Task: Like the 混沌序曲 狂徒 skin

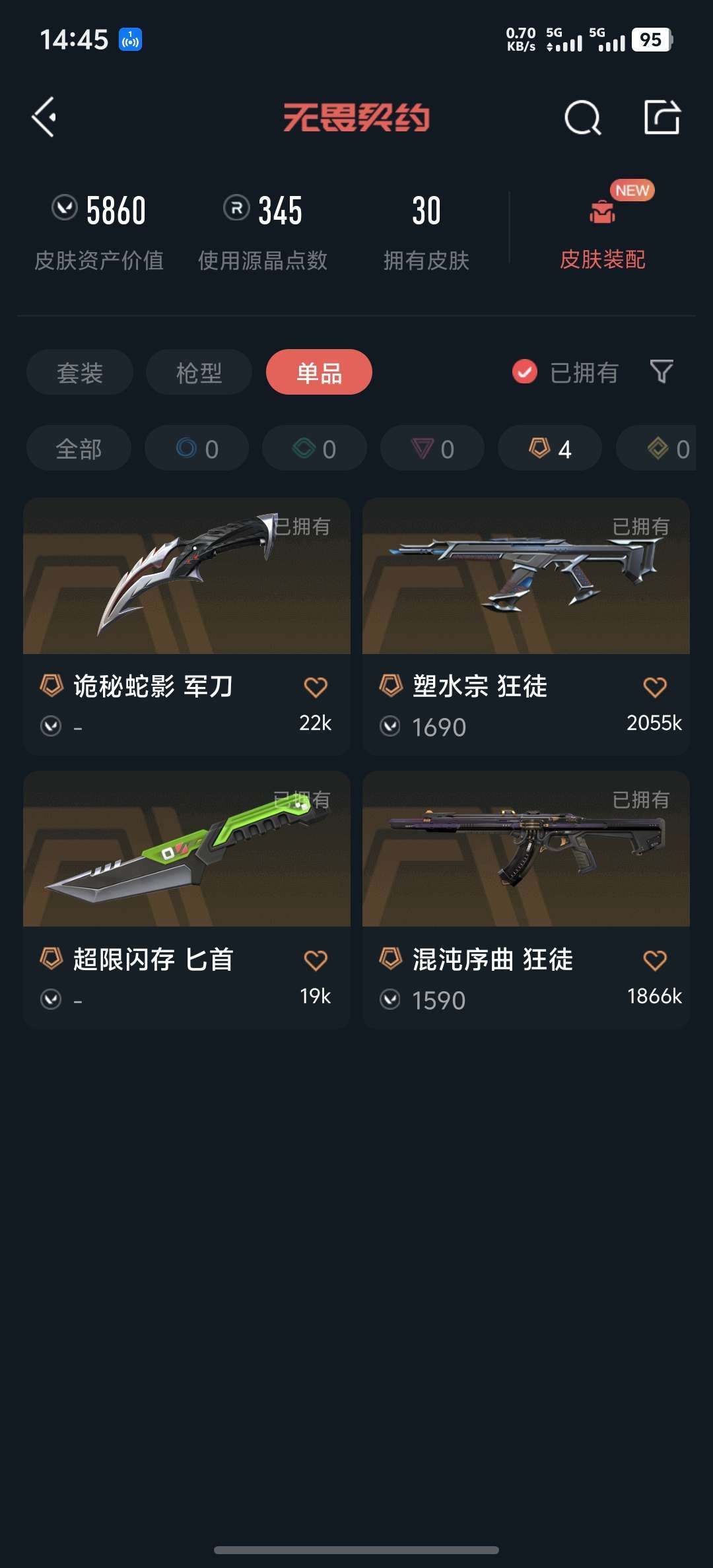Action: [x=654, y=960]
